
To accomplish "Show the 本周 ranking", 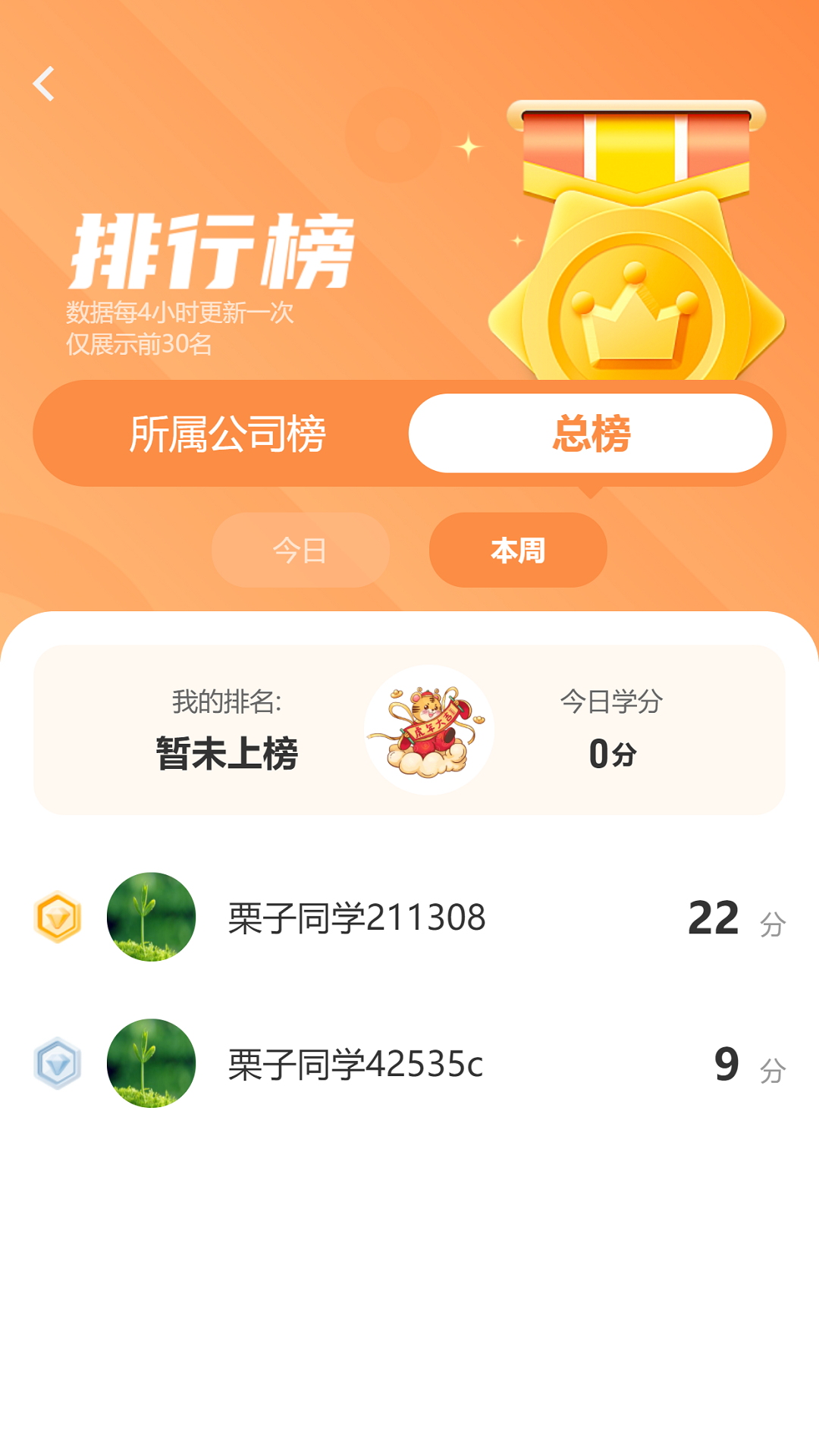I will tap(518, 550).
